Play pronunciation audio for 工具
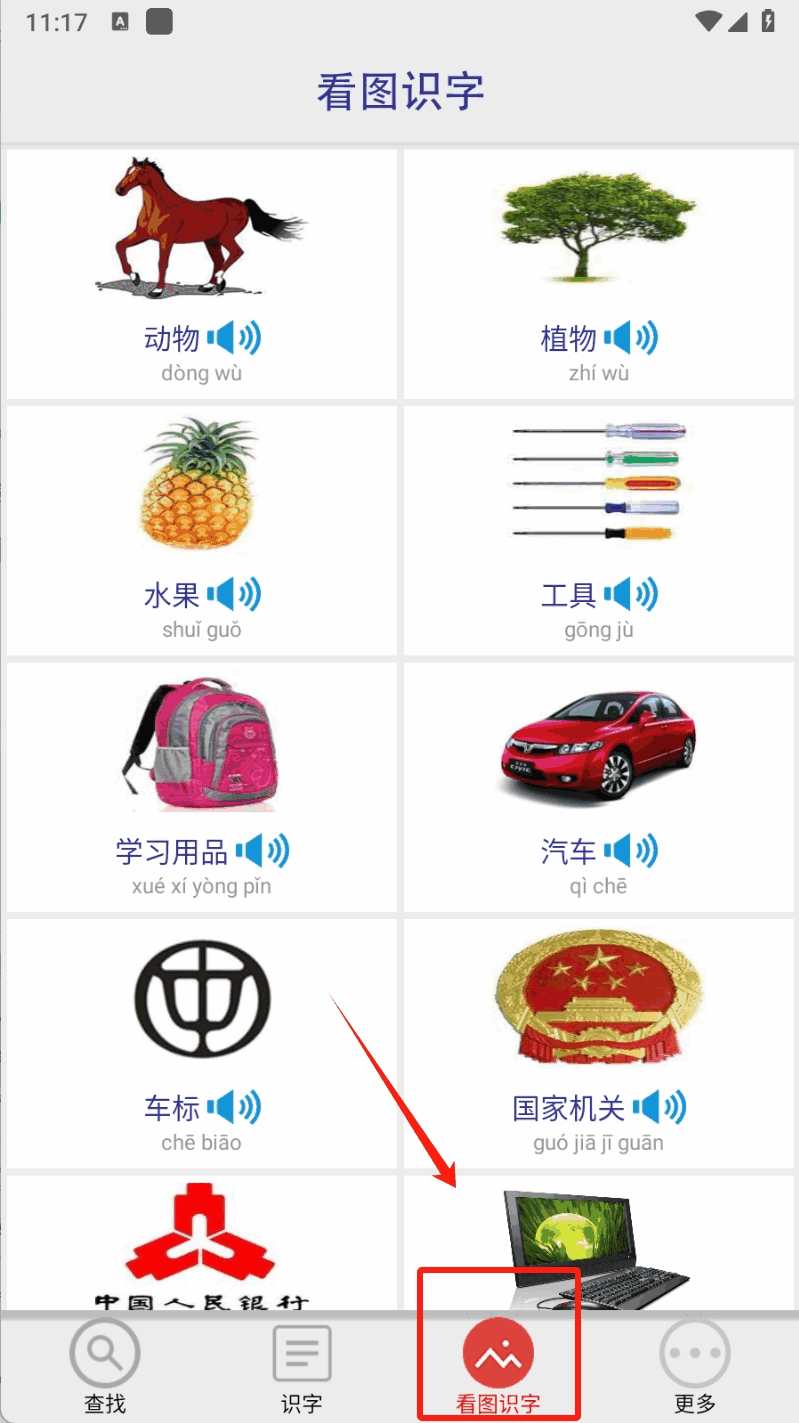 click(x=631, y=595)
